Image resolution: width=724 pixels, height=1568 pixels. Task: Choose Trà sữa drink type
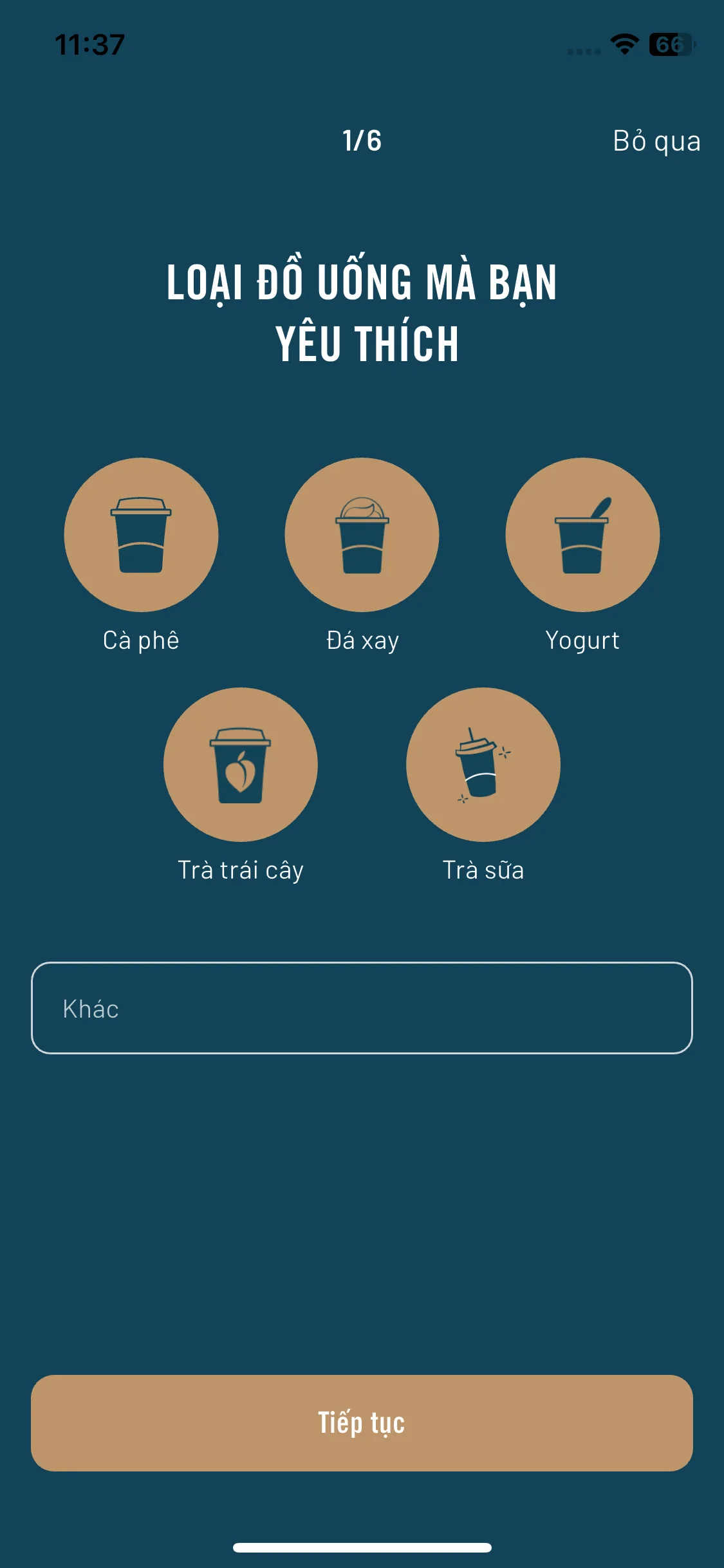tap(483, 765)
